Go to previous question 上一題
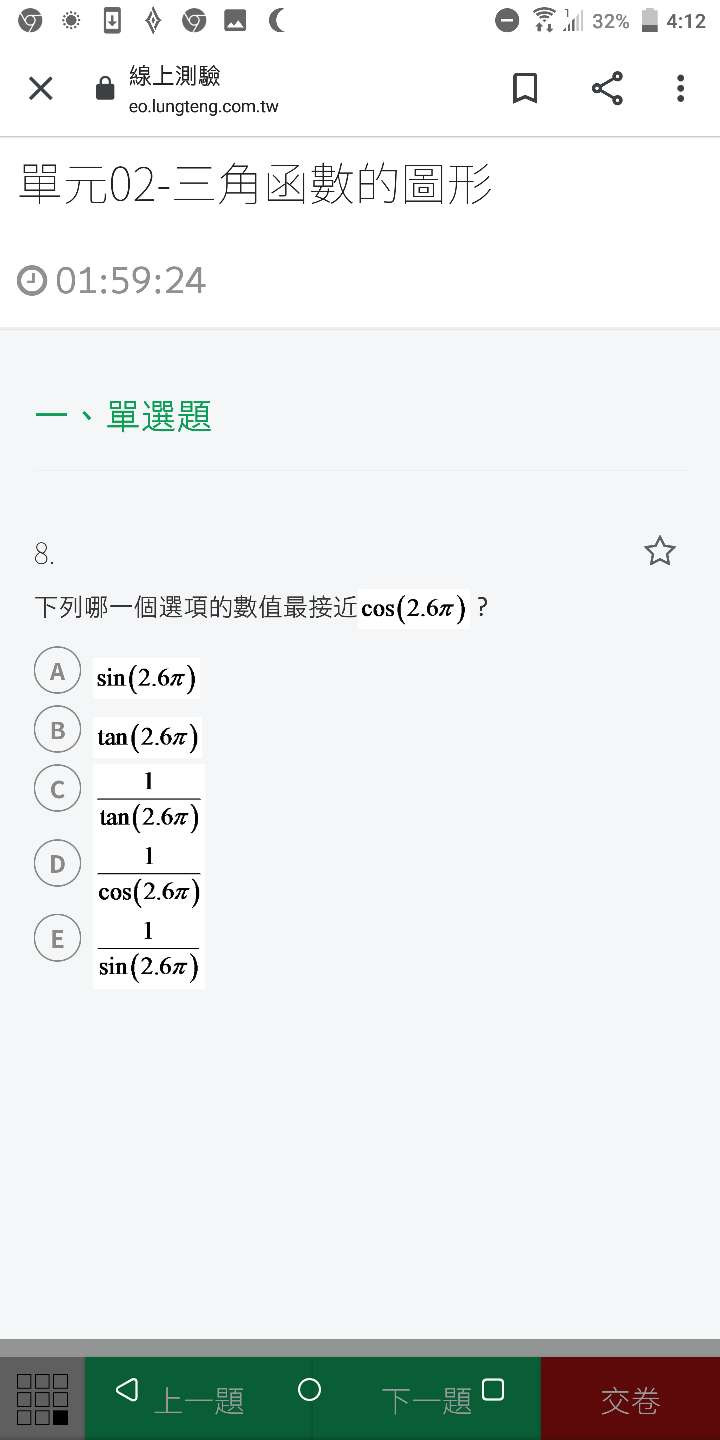The width and height of the screenshot is (720, 1440). coord(199,1400)
